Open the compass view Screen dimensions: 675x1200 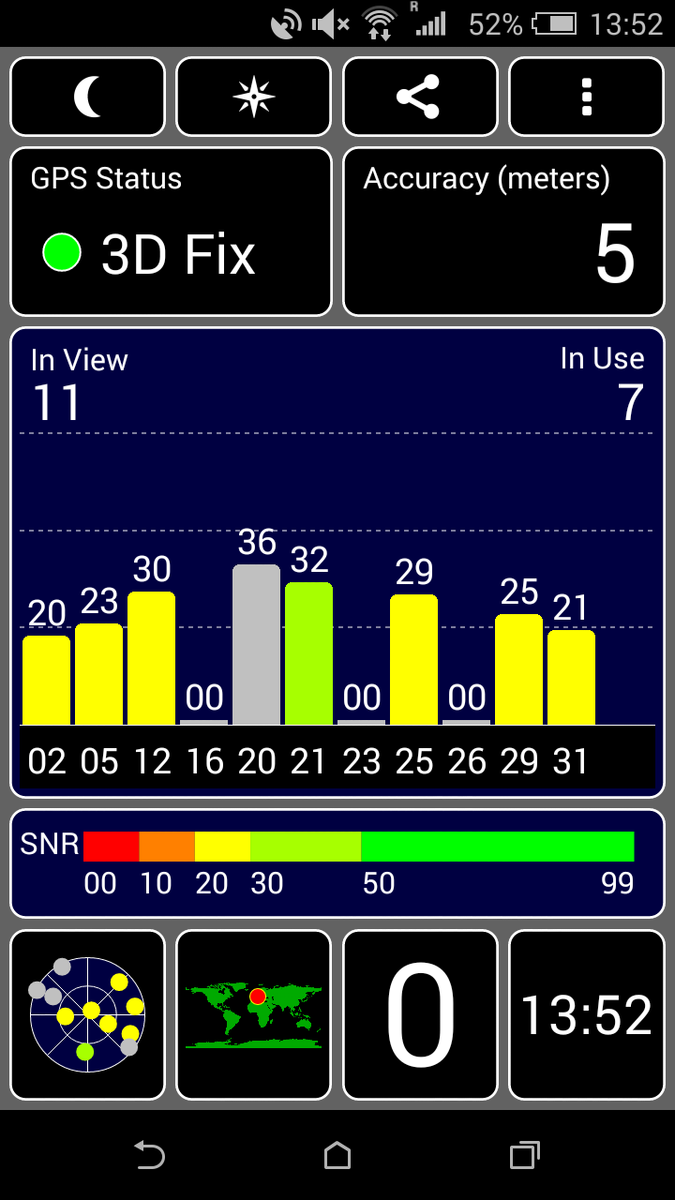coord(253,97)
